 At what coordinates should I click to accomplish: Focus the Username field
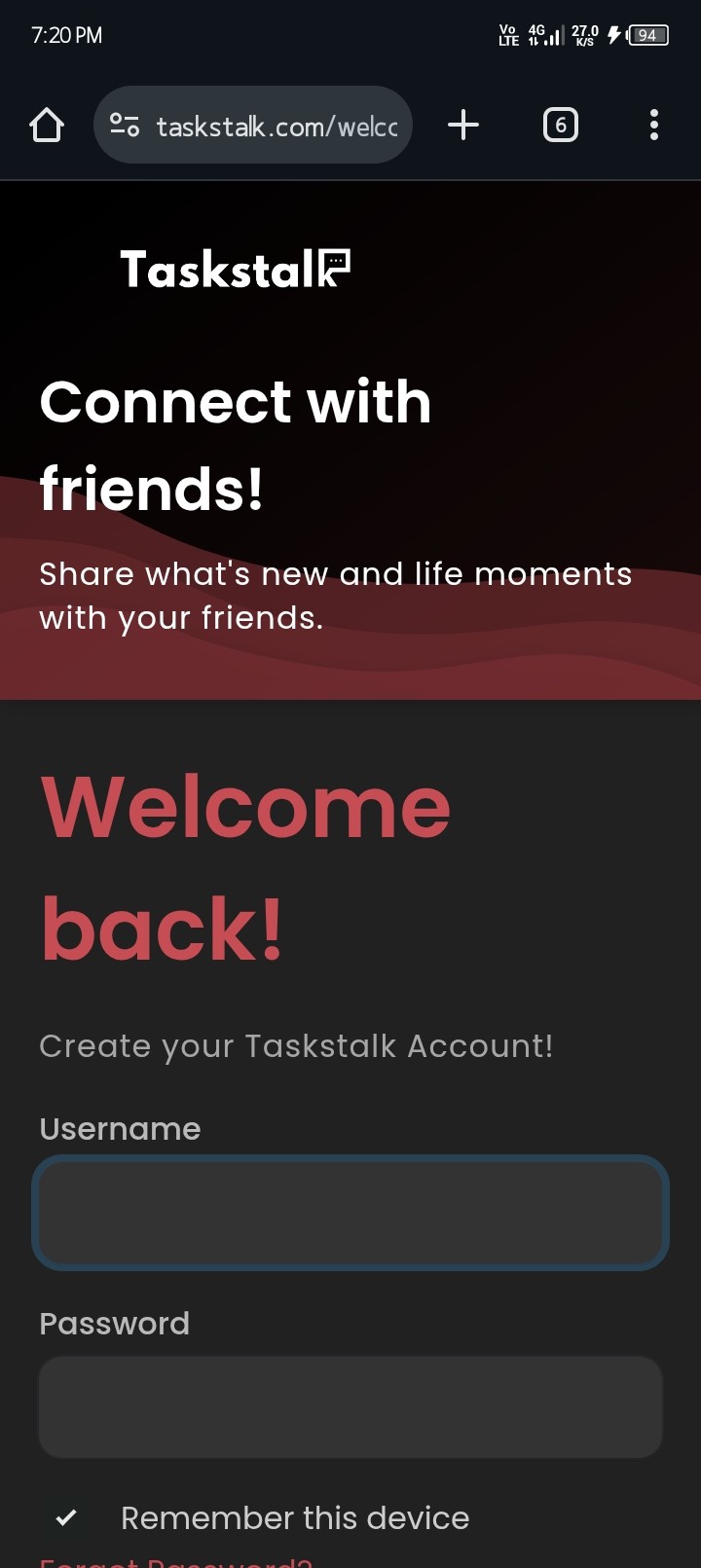350,1213
